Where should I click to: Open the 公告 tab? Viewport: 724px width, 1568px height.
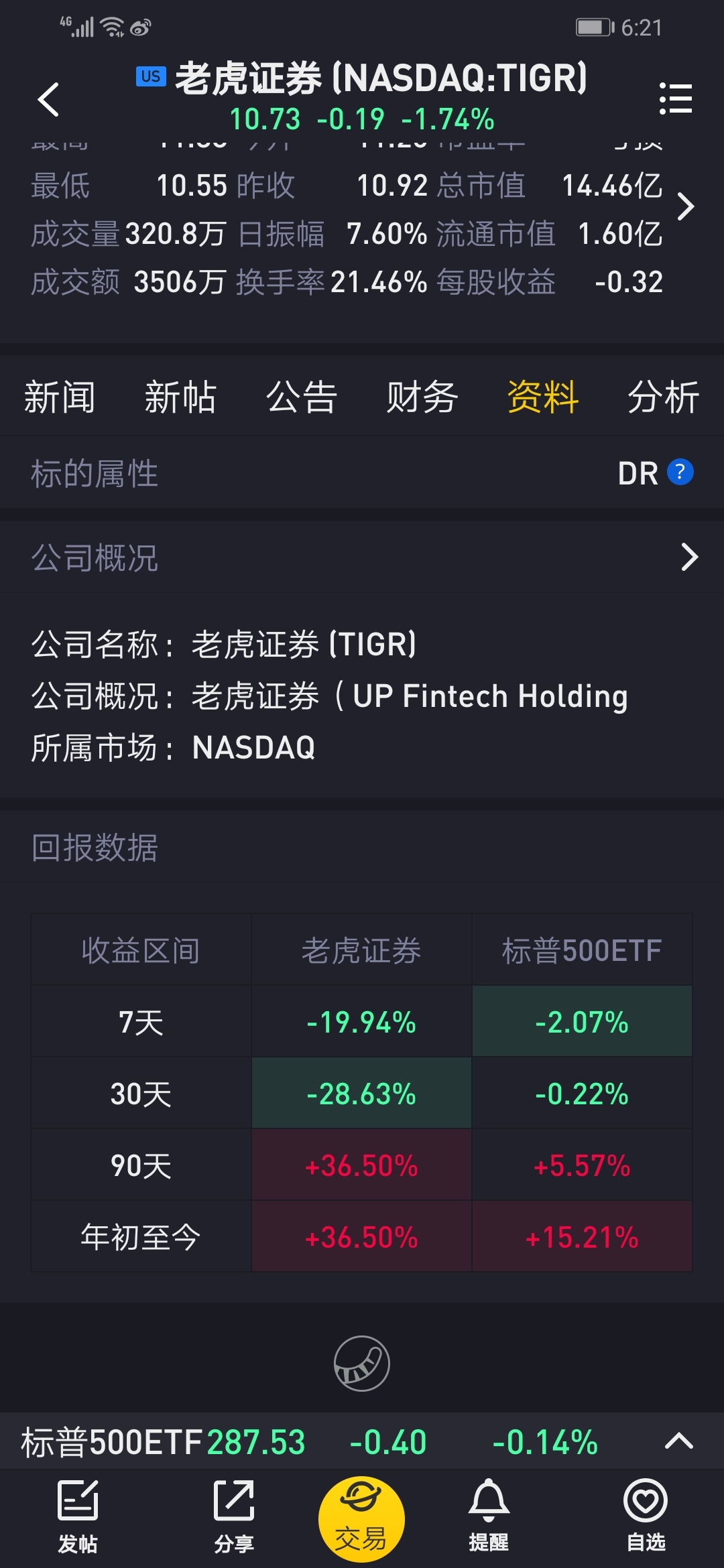[x=301, y=397]
